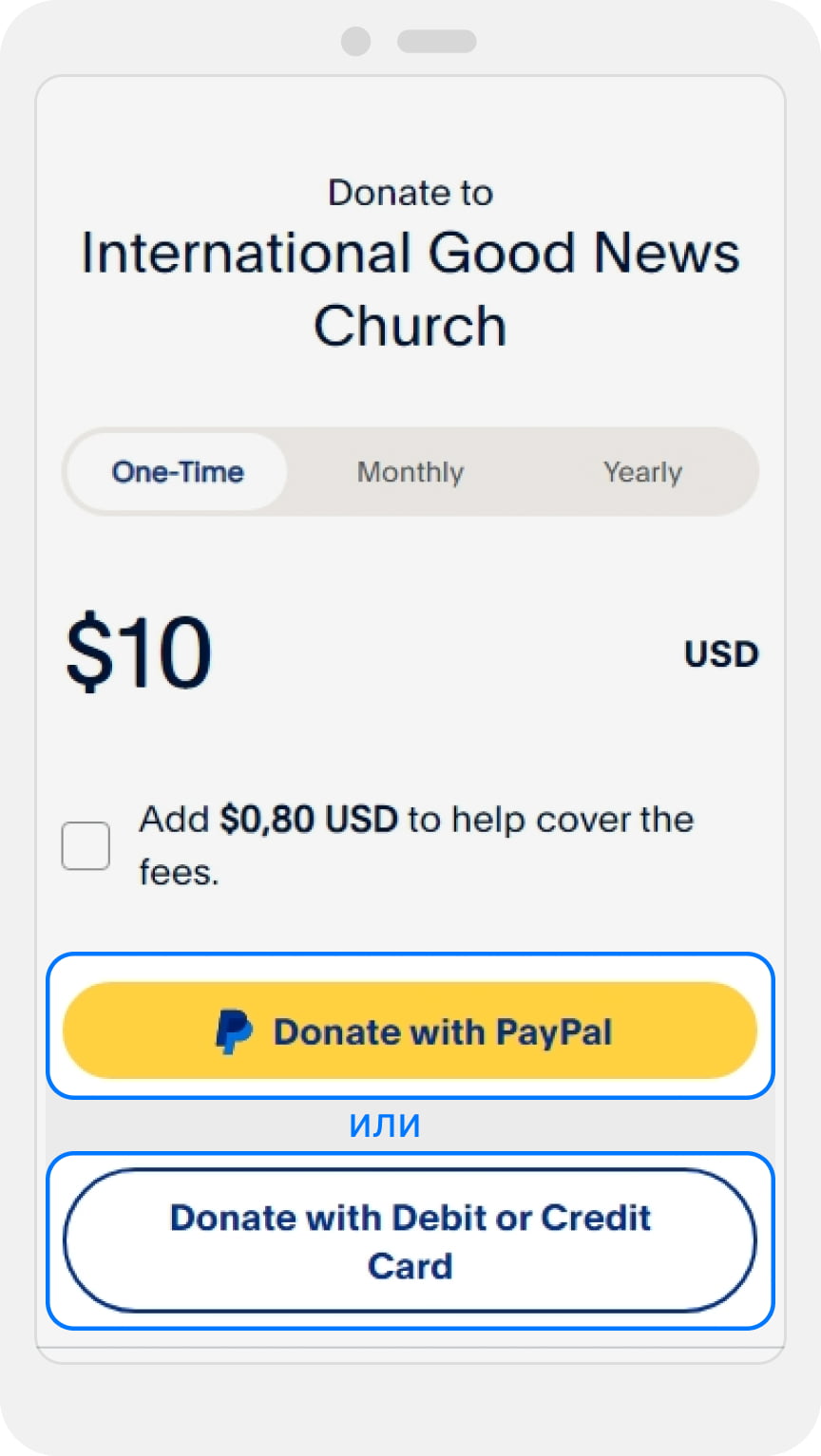Screen dimensions: 821x1456
Task: Edit the $10 donation amount
Action: pos(139,652)
